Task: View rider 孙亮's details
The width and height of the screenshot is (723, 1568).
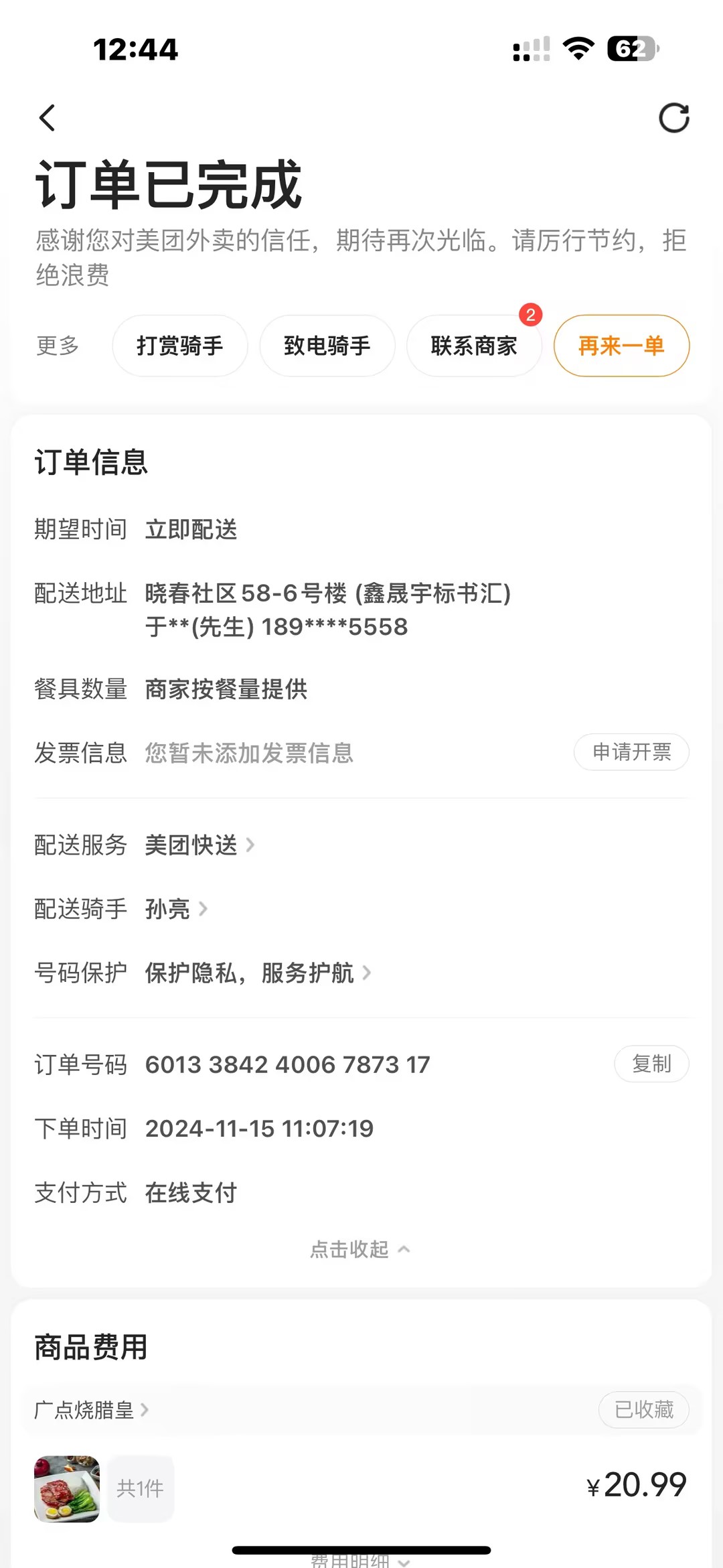Action: (176, 909)
